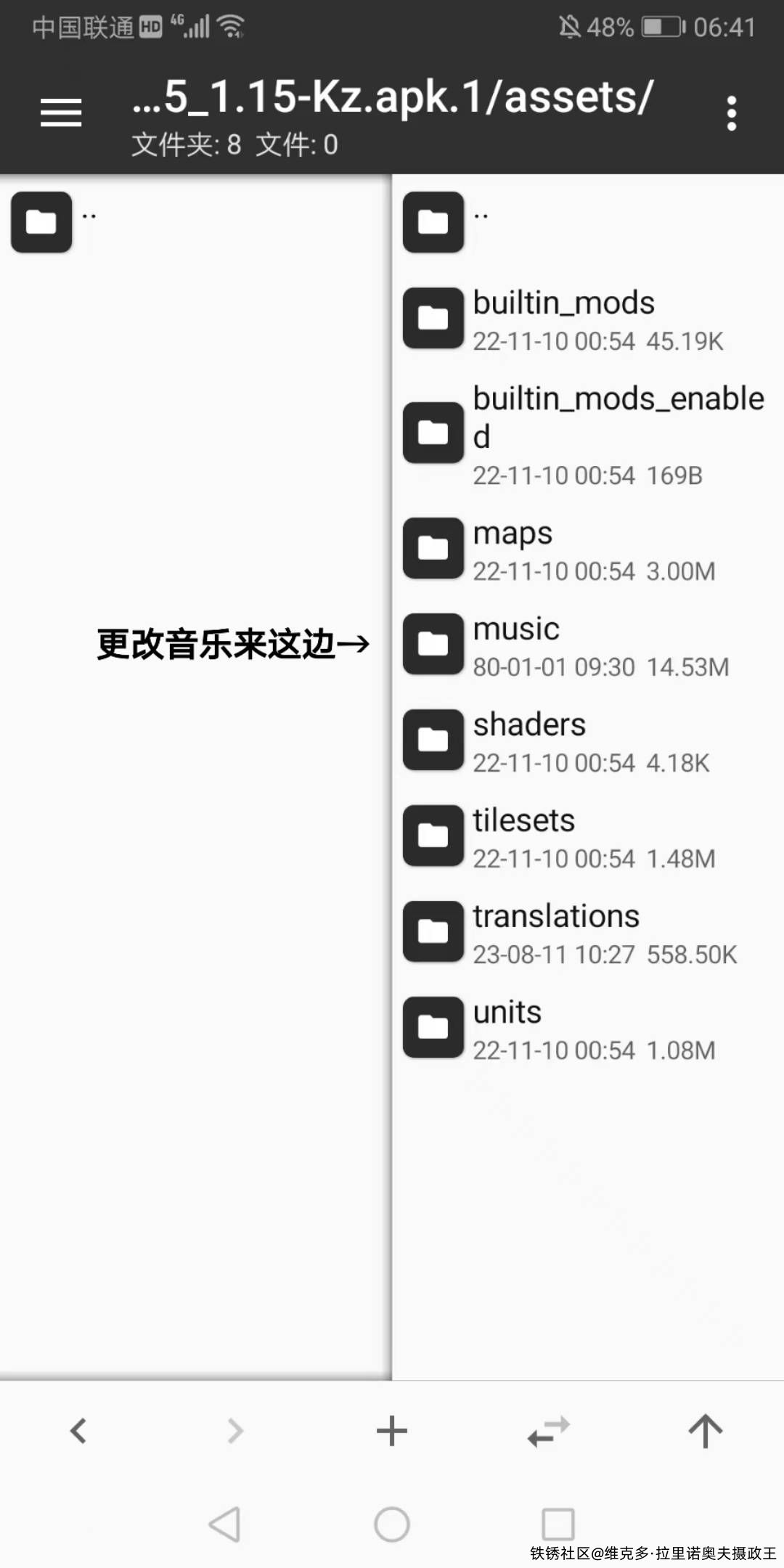Image resolution: width=784 pixels, height=1568 pixels.
Task: Open the translations folder
Action: 556,932
